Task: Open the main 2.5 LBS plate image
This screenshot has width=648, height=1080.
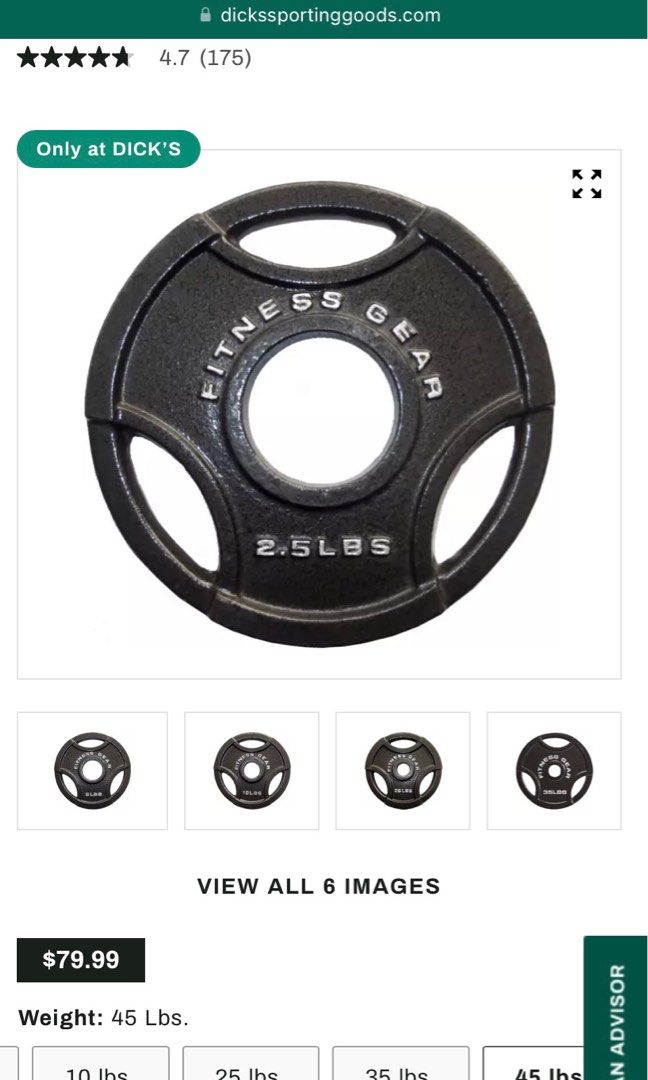Action: 319,414
